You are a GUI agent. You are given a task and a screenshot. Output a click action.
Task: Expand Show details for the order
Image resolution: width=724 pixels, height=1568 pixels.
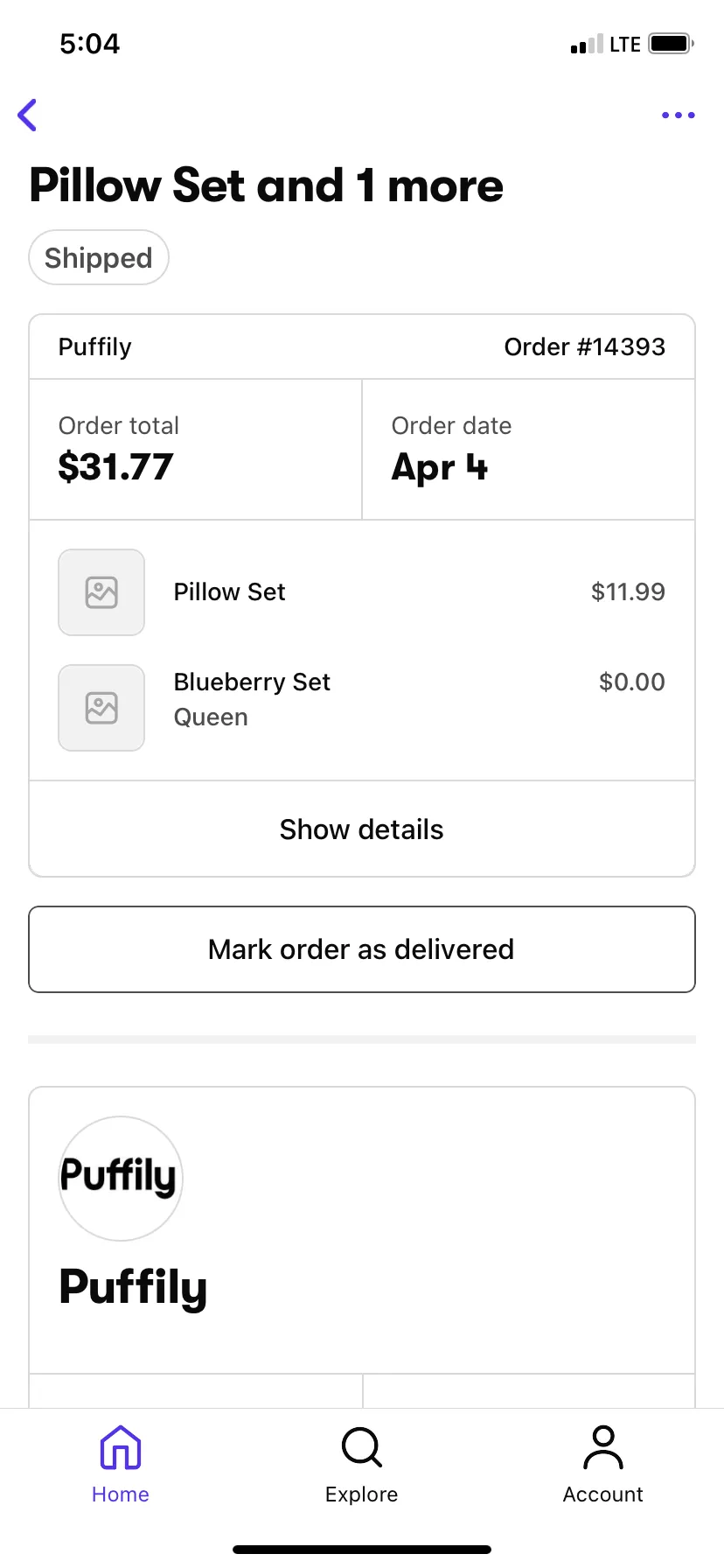click(362, 829)
